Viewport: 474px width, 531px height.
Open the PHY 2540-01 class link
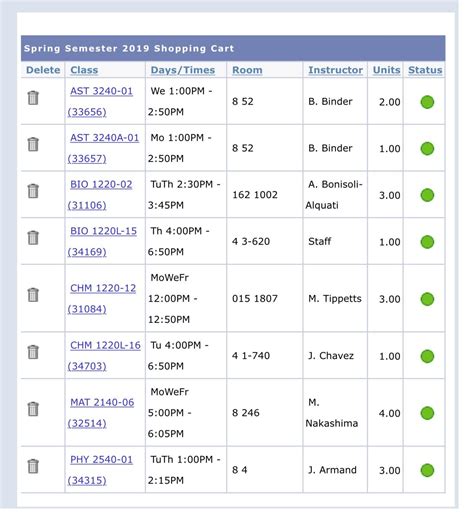tap(101, 460)
